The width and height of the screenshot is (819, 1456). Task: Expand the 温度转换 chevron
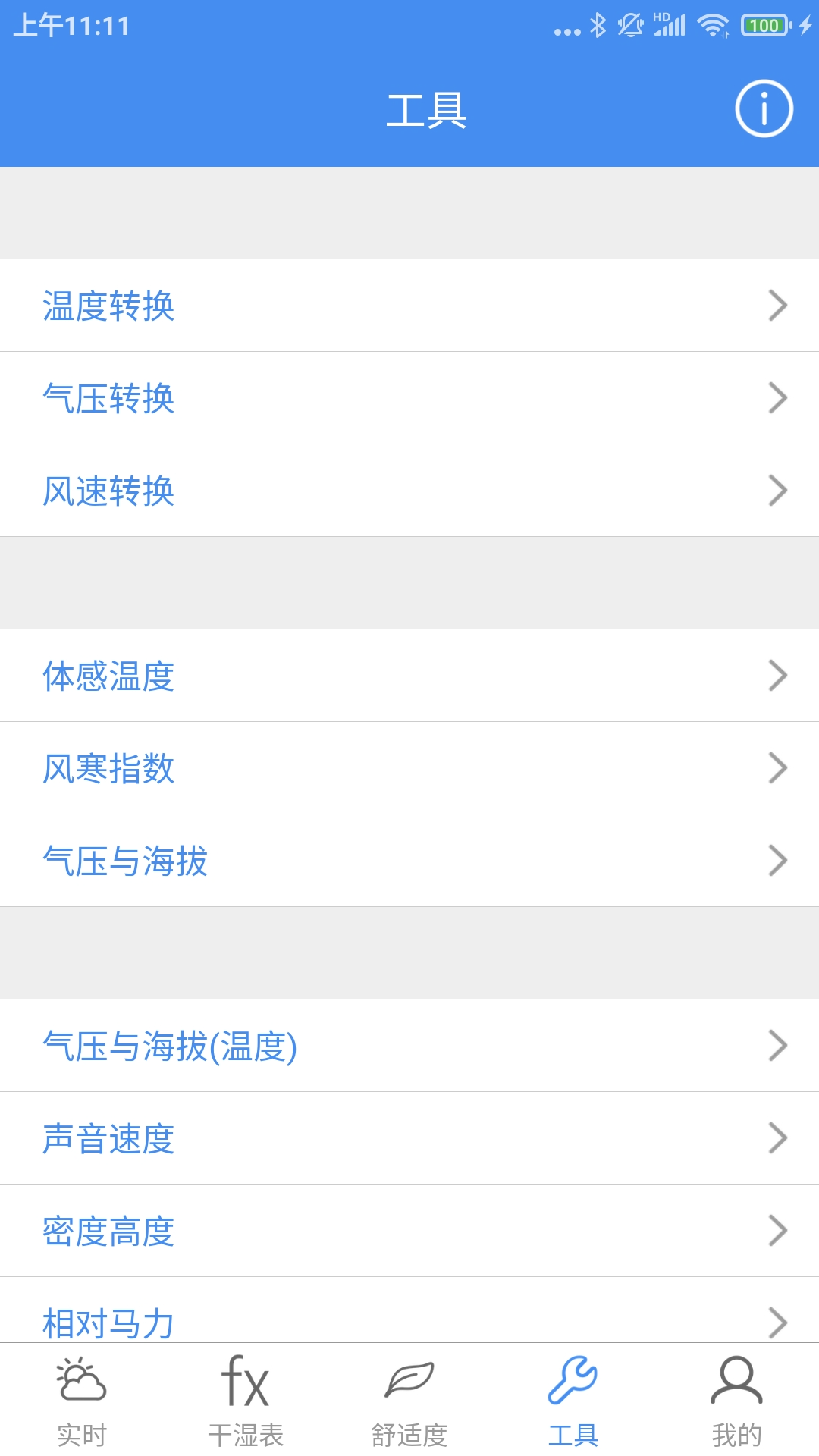(778, 306)
